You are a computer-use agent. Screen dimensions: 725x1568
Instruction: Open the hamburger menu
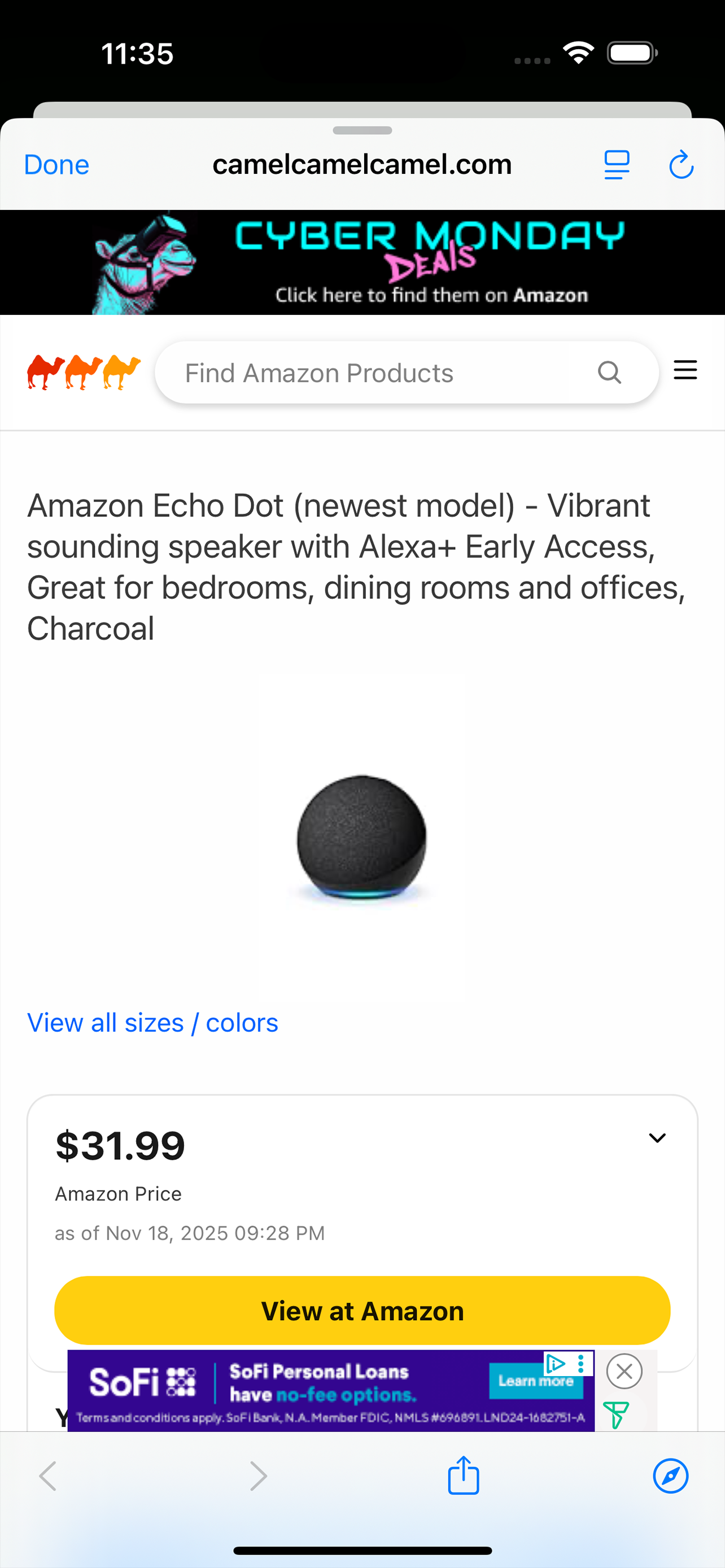click(685, 370)
